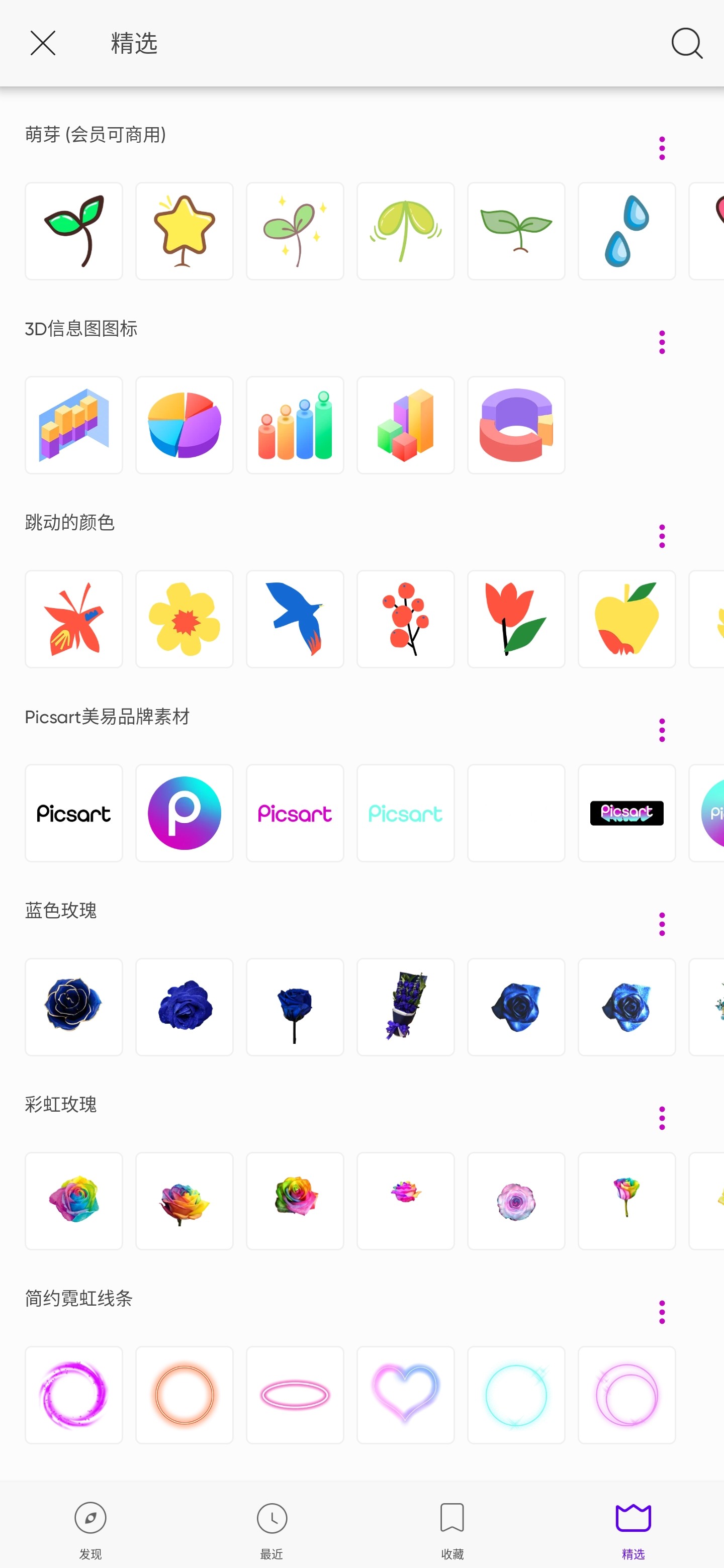The width and height of the screenshot is (724, 1568).
Task: Close the 精选 sticker picker
Action: (43, 43)
